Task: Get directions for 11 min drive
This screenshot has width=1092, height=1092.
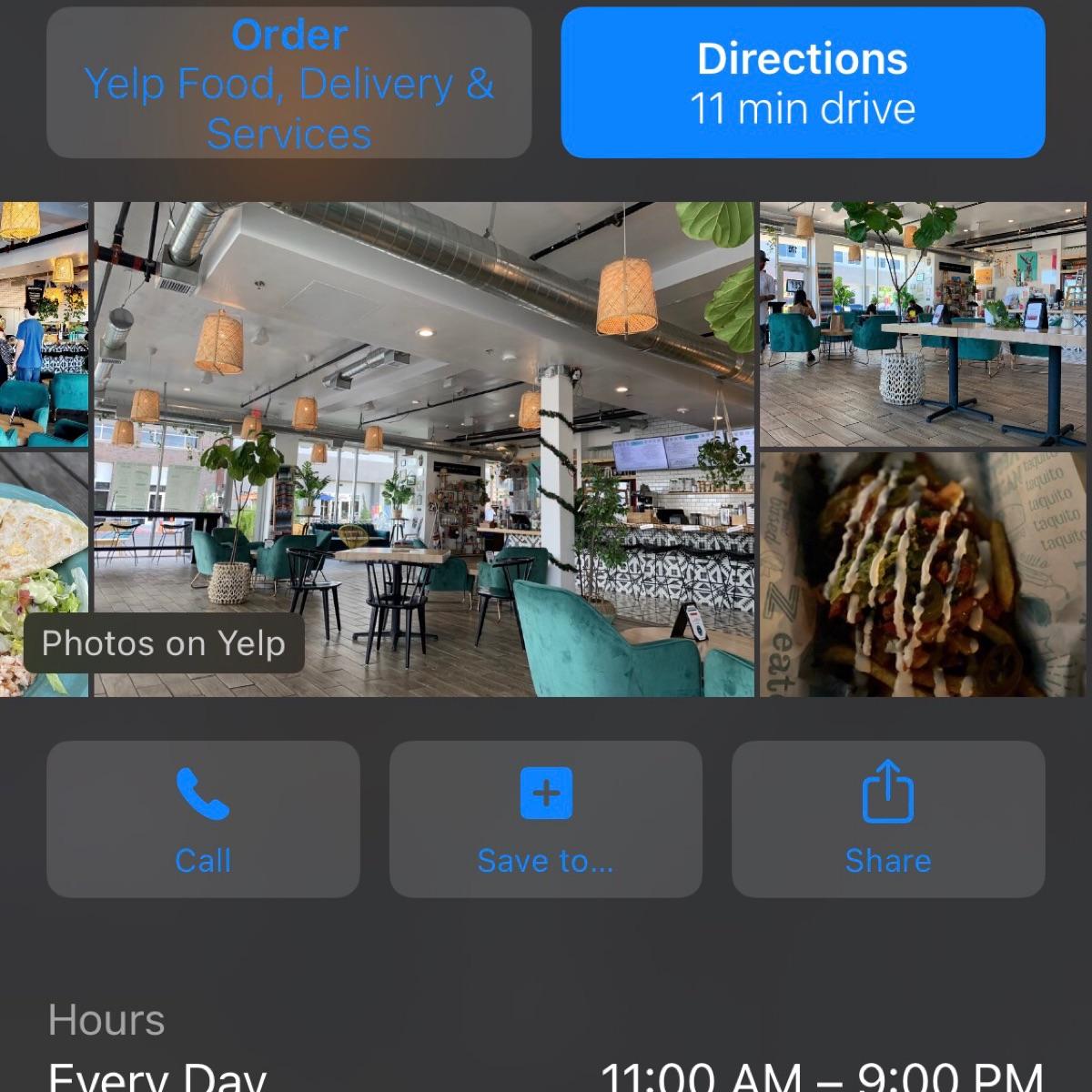Action: [803, 84]
